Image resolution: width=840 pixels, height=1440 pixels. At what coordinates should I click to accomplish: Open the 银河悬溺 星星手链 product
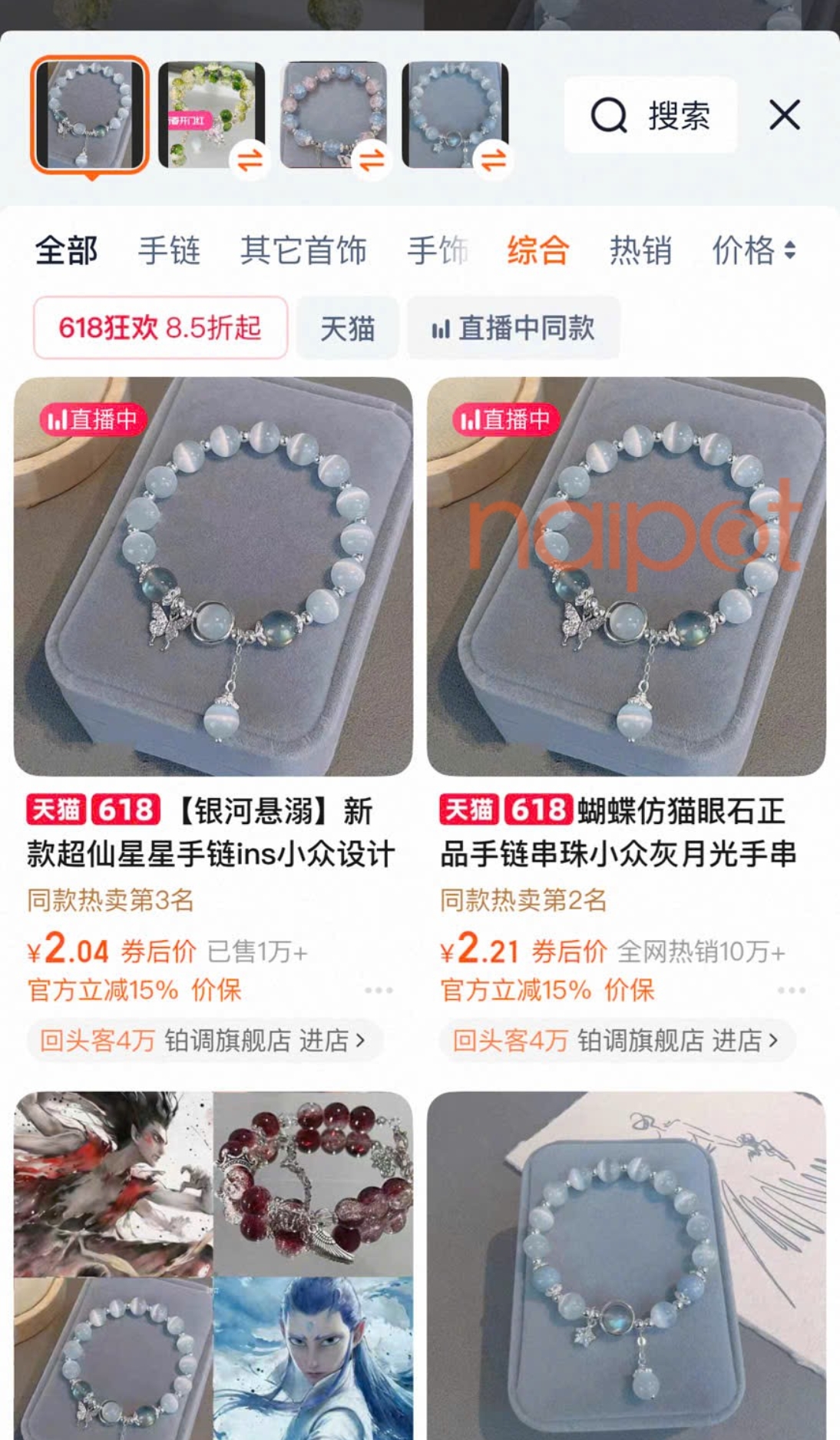[213, 576]
